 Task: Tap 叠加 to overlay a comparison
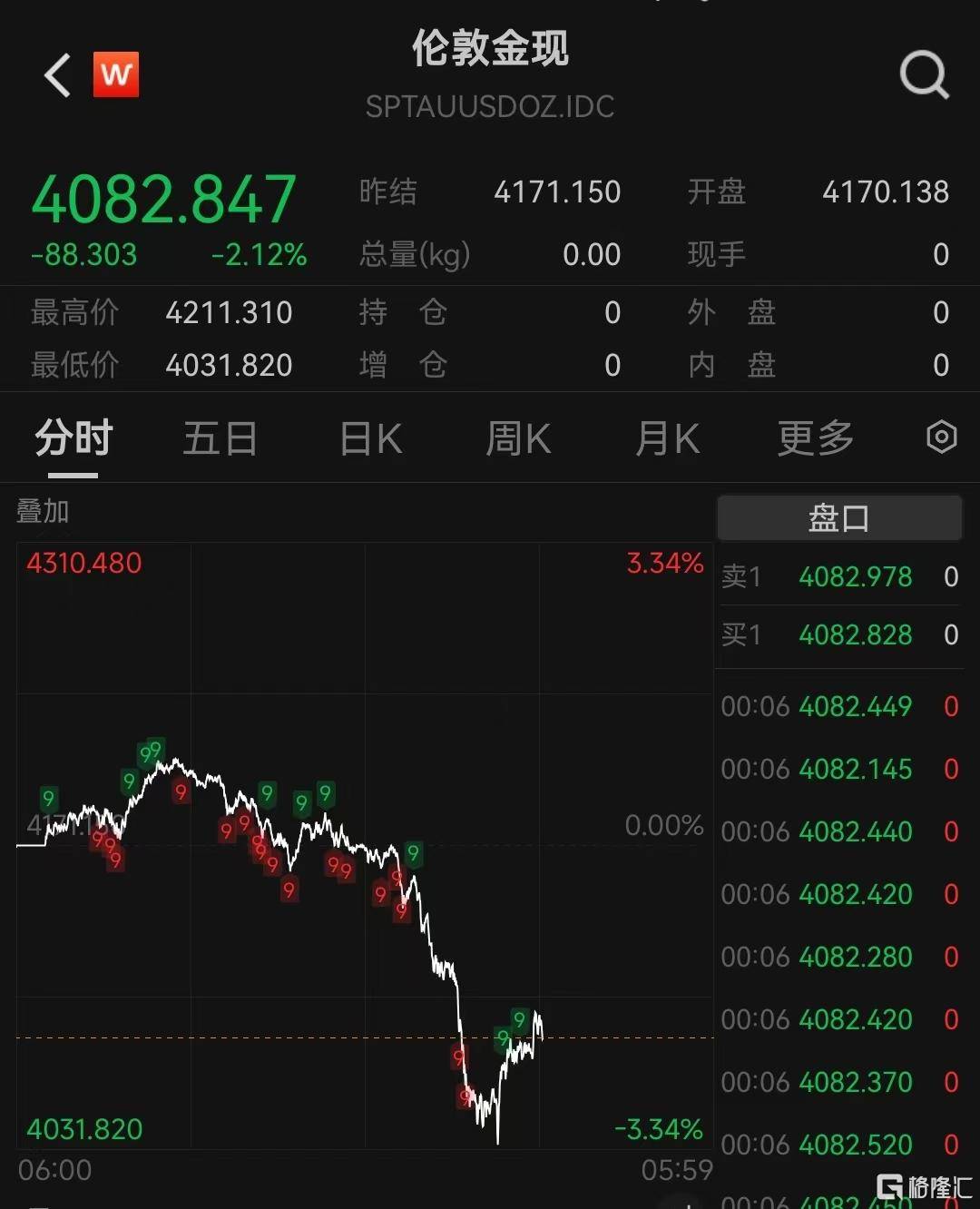[x=43, y=512]
